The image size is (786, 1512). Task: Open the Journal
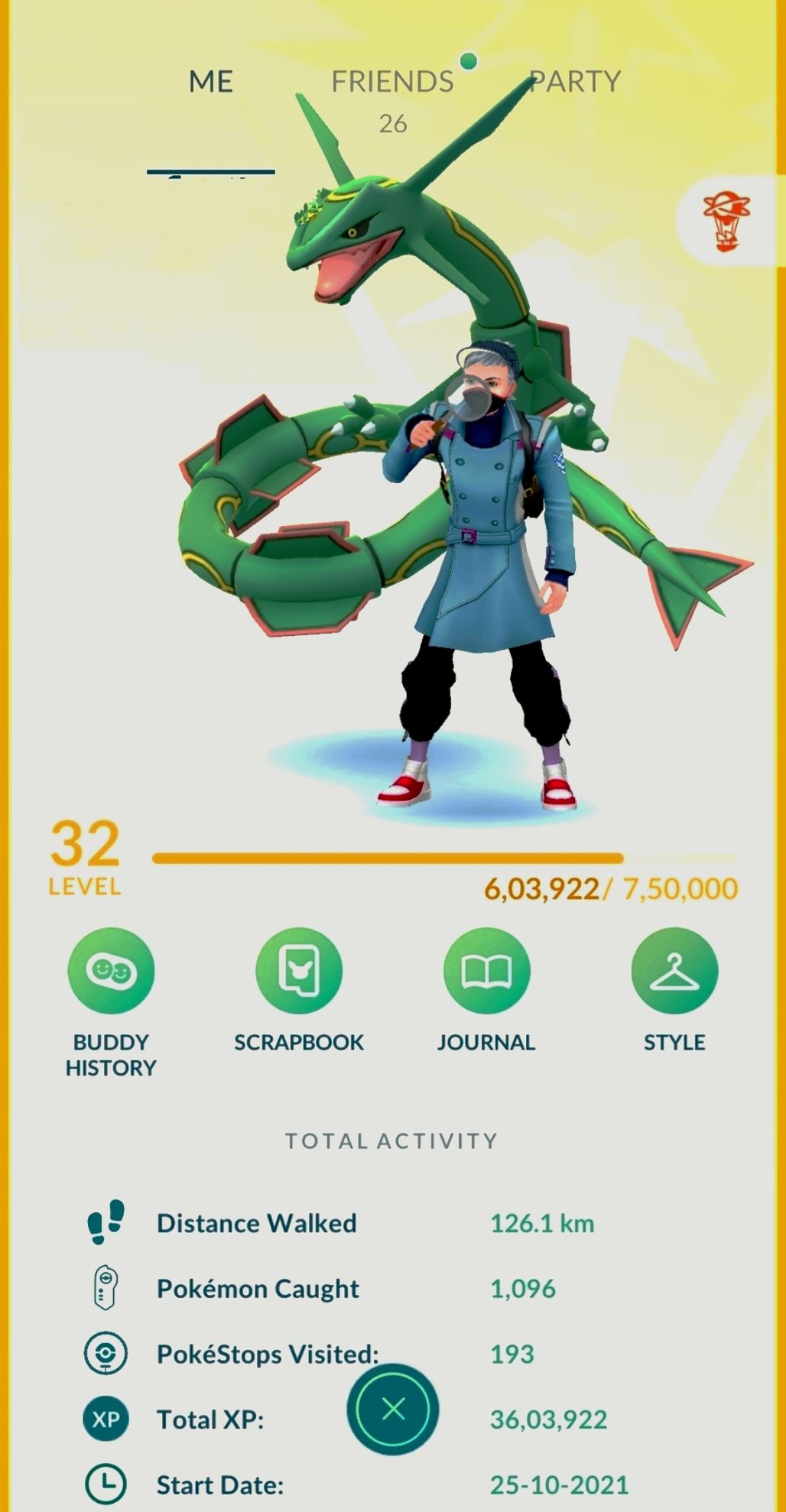(x=486, y=972)
